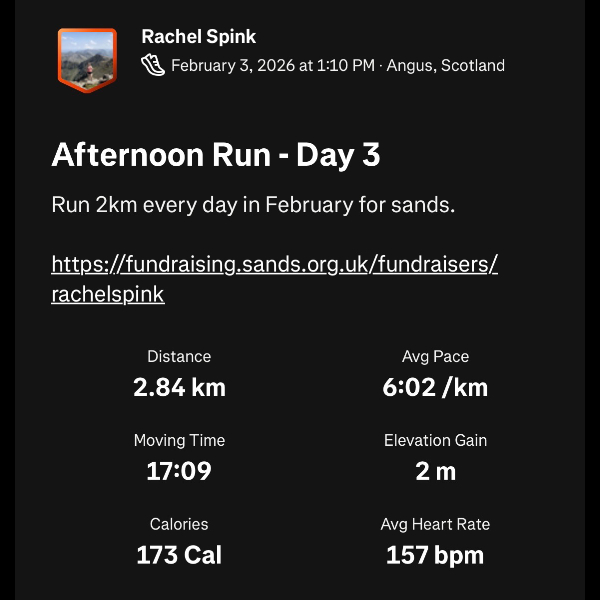
Task: Tap the name Rachel Spink
Action: click(x=198, y=37)
